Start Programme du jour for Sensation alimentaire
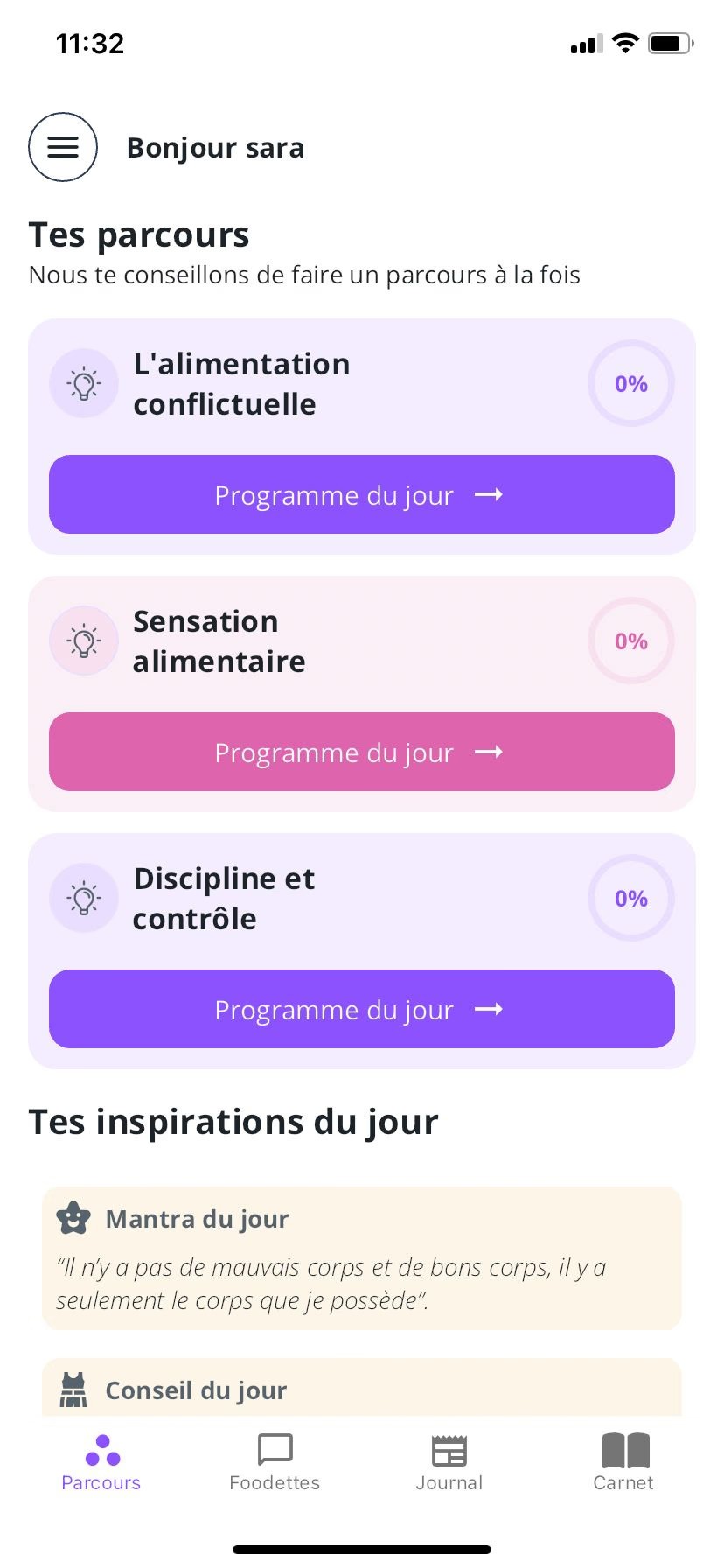The width and height of the screenshot is (724, 1568). [361, 752]
